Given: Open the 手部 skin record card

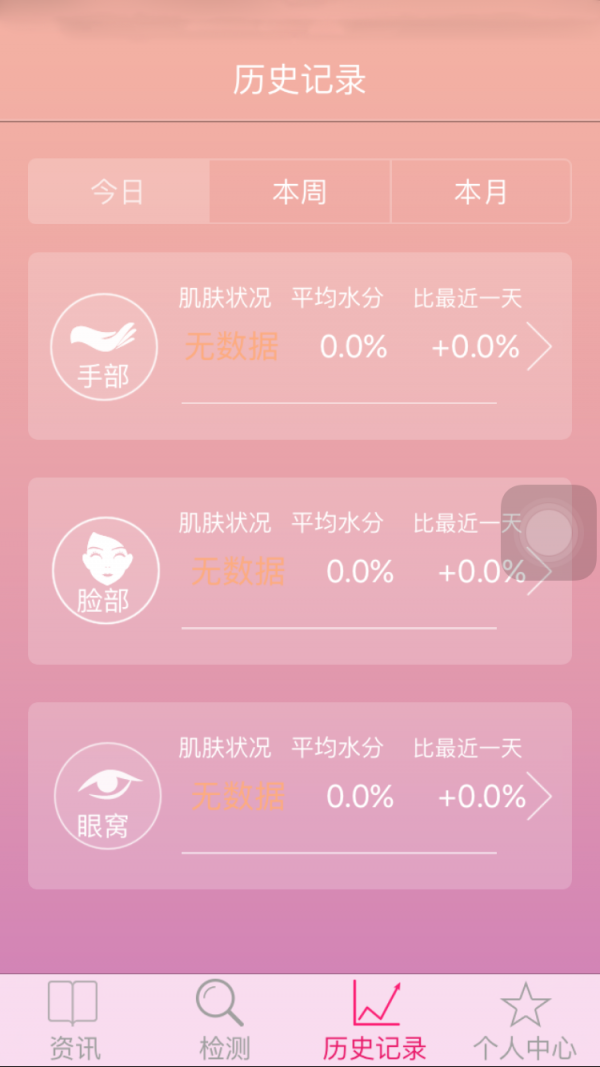Looking at the screenshot, I should (x=300, y=346).
